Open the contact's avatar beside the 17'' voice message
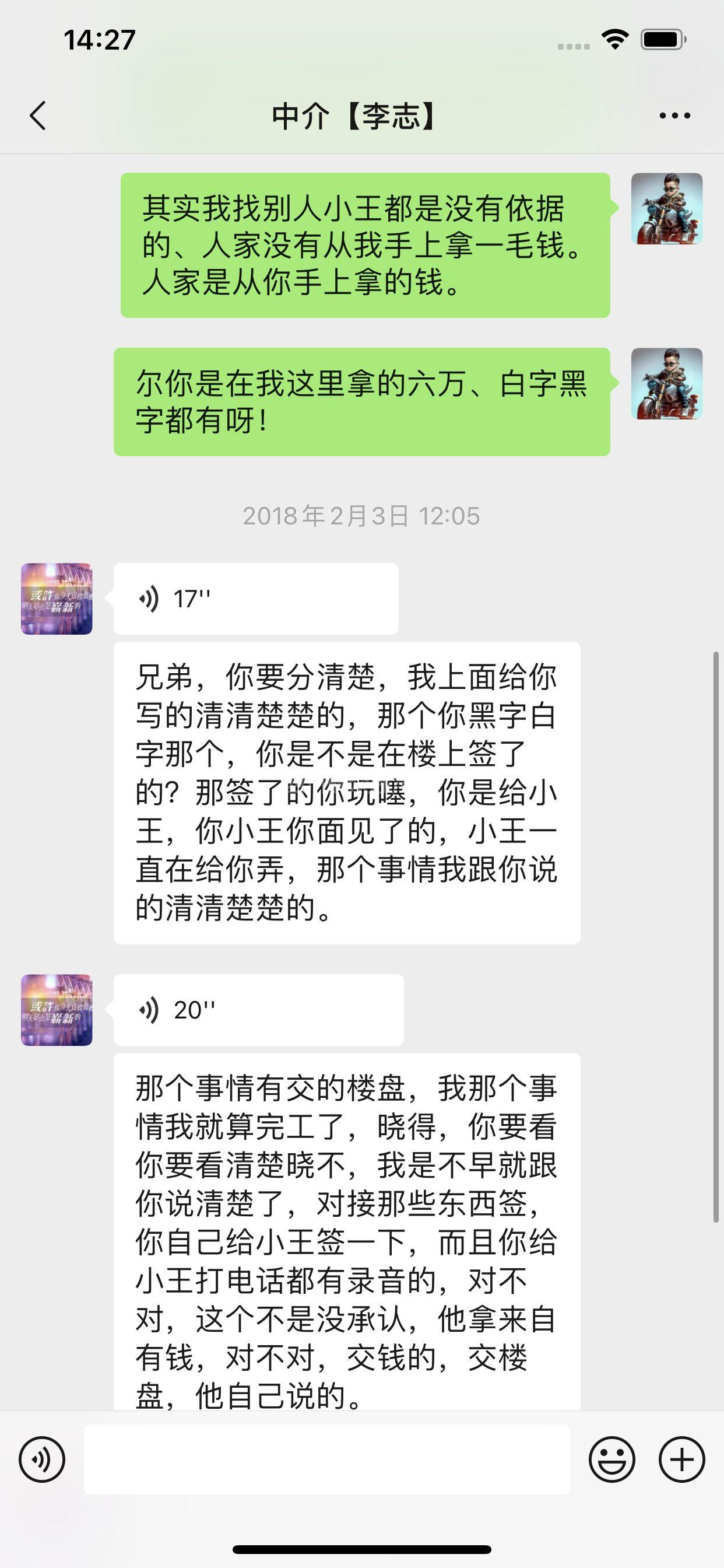The image size is (724, 1568). pyautogui.click(x=57, y=599)
